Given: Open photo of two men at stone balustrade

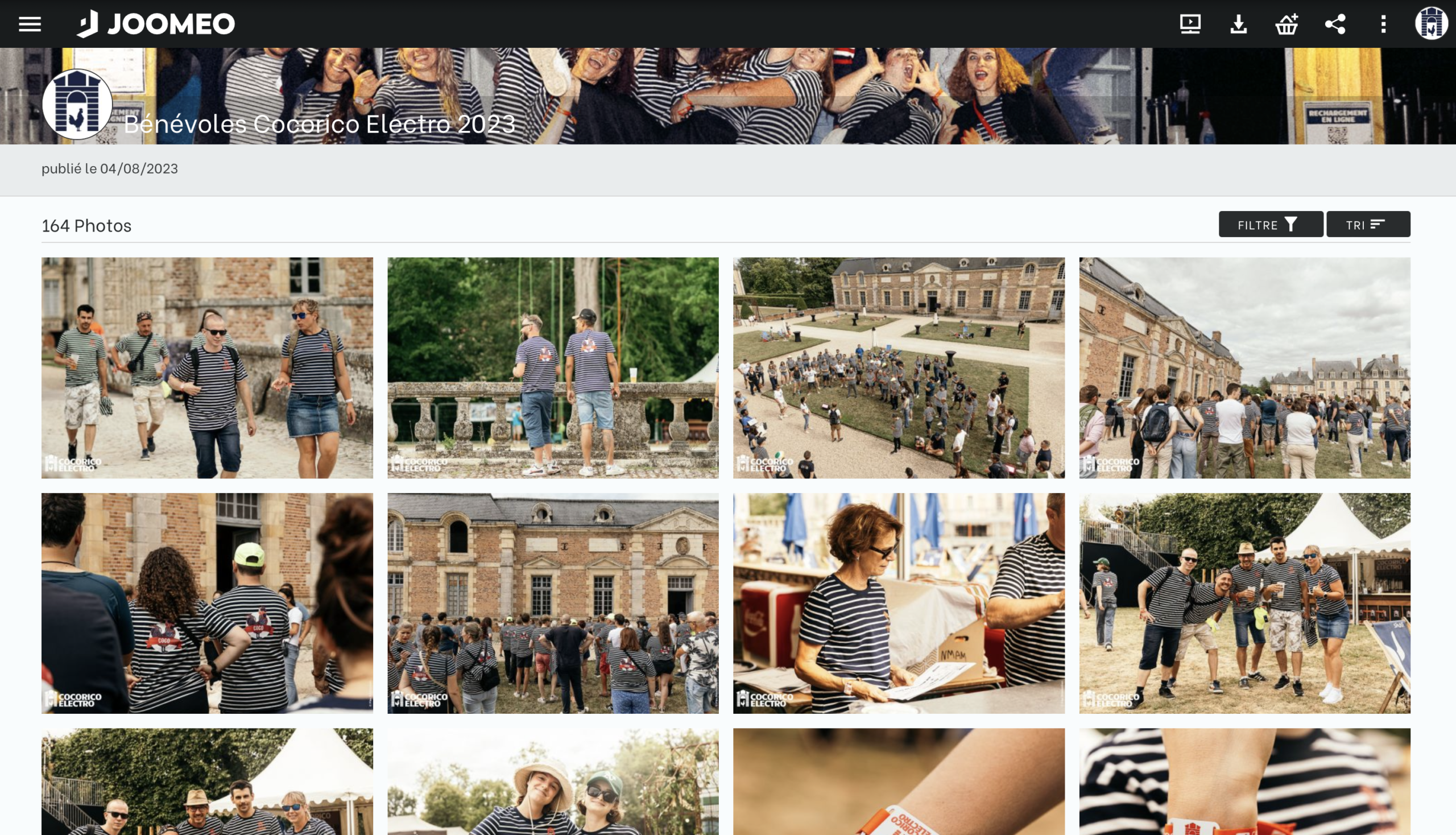Looking at the screenshot, I should point(553,367).
